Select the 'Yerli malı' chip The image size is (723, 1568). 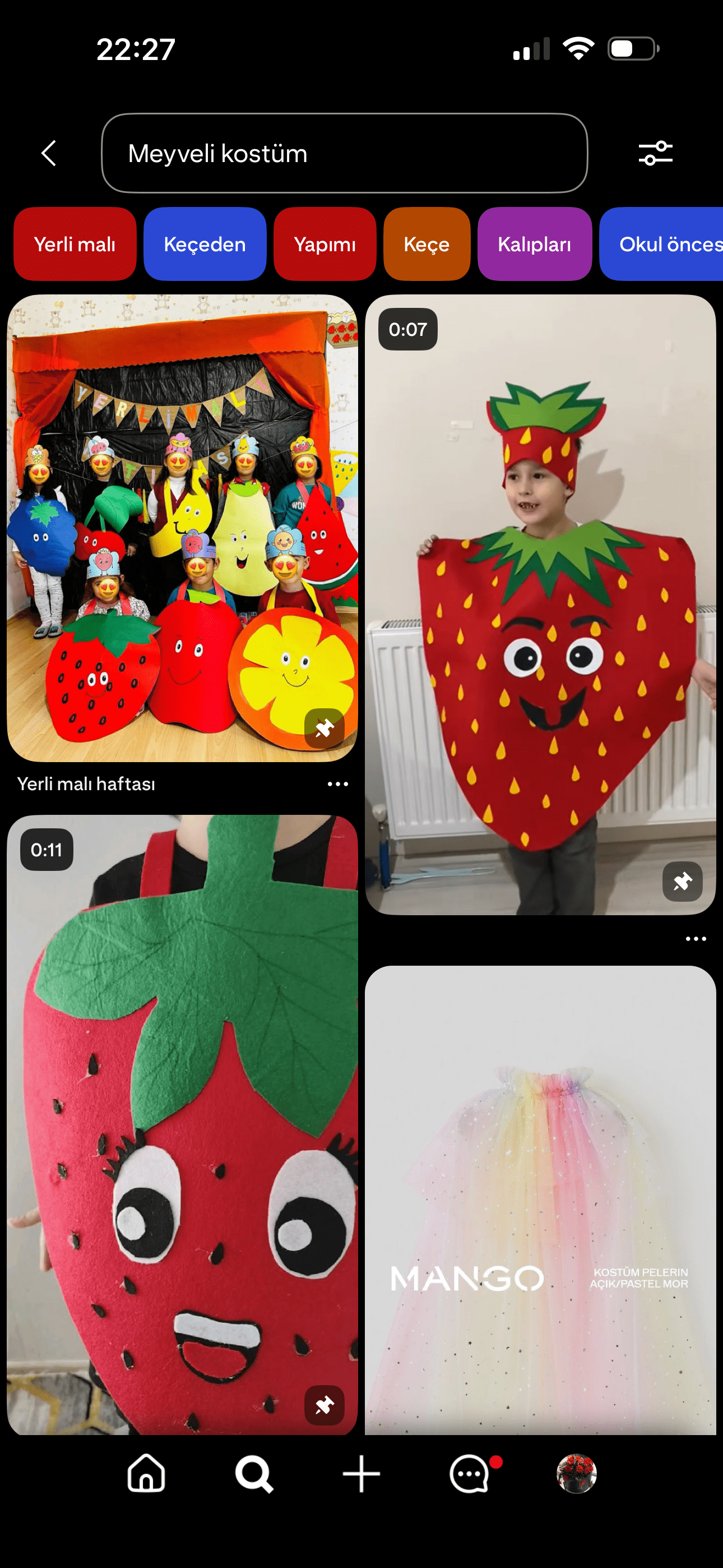point(75,244)
